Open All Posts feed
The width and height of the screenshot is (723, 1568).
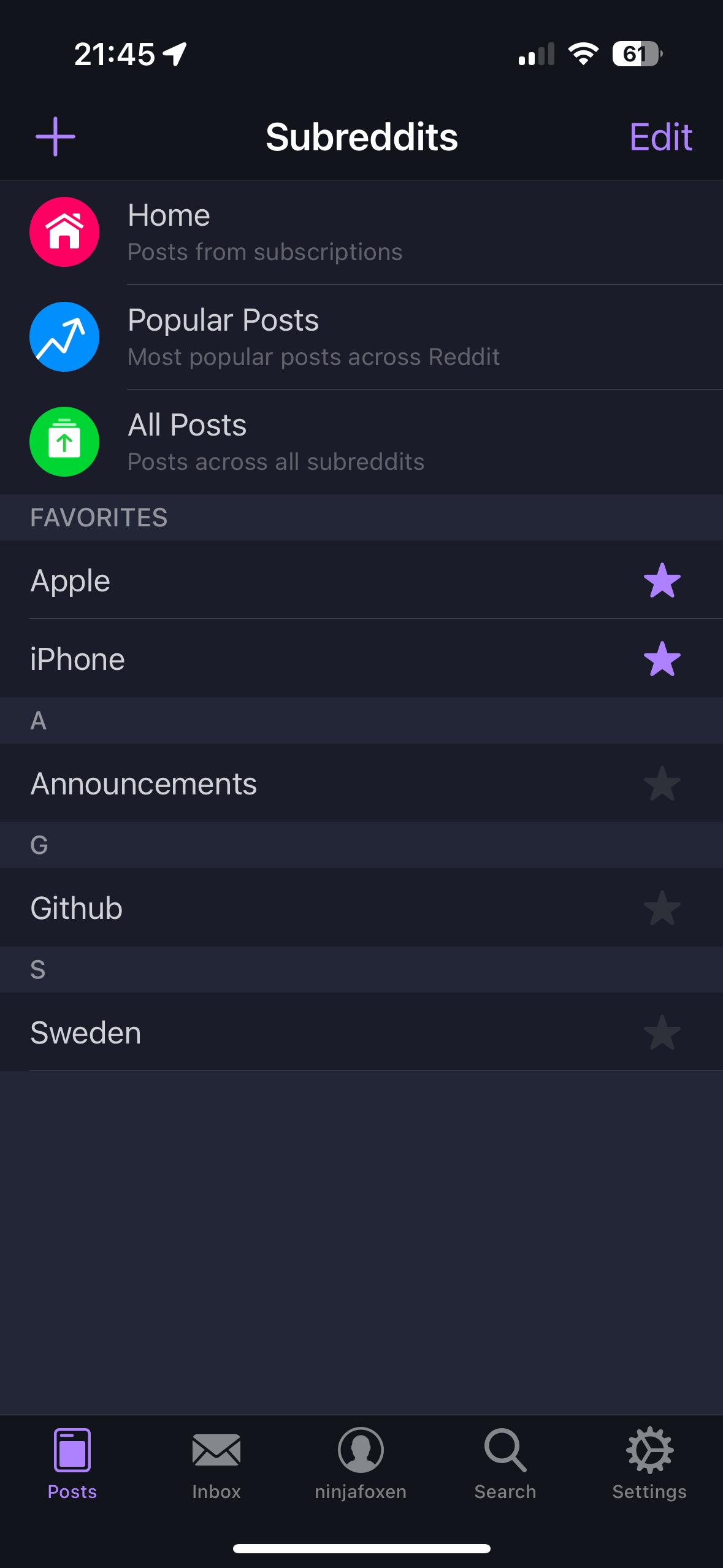point(361,442)
